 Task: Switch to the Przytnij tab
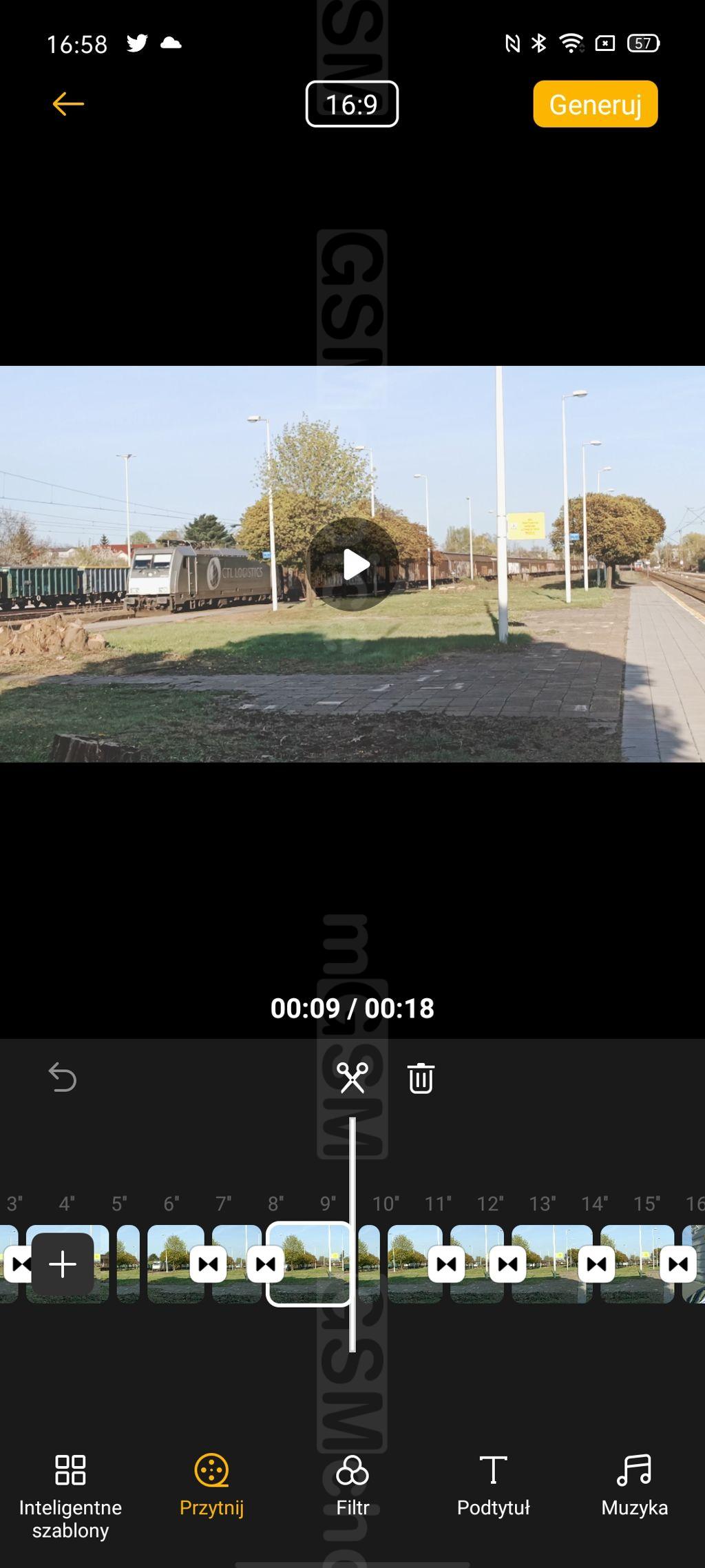pyautogui.click(x=211, y=1485)
